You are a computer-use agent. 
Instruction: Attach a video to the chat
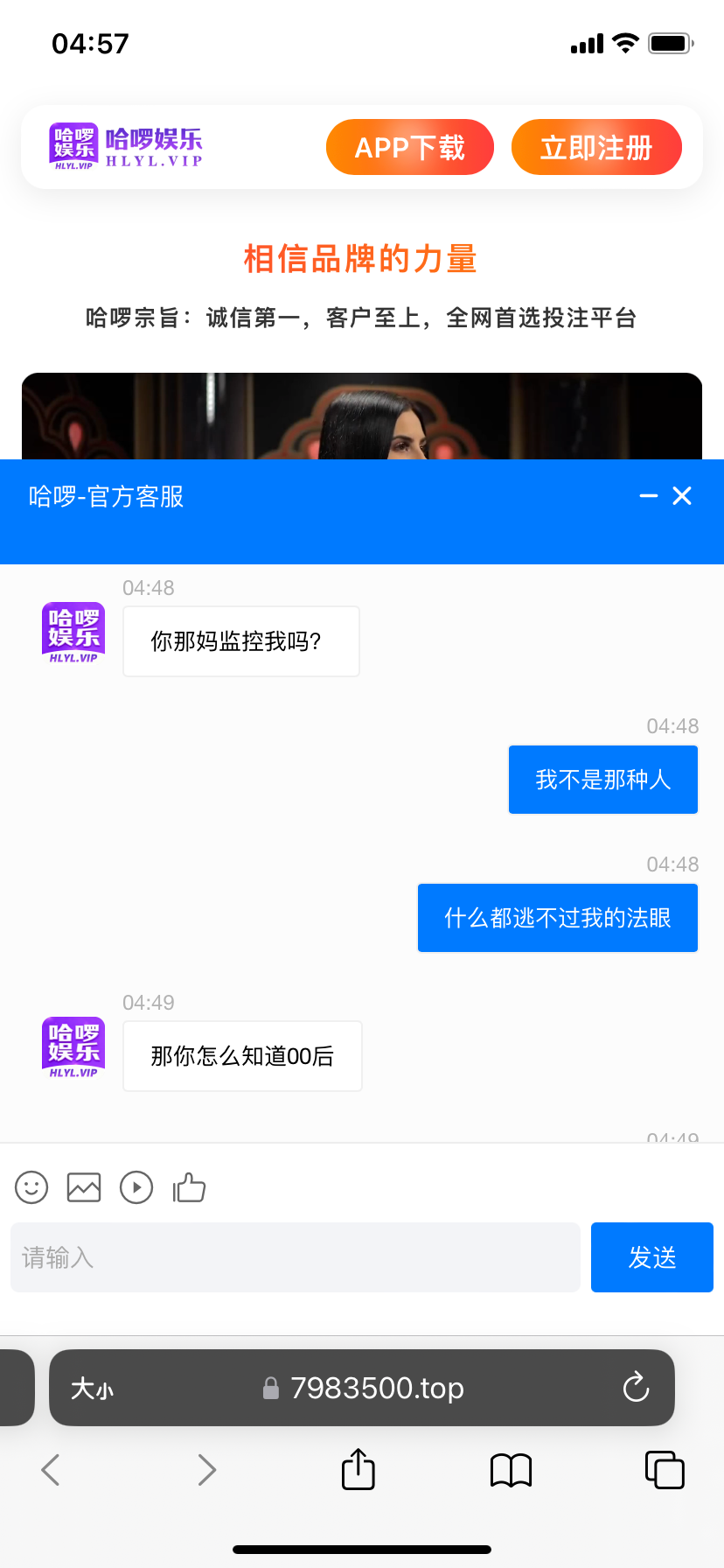[136, 1187]
